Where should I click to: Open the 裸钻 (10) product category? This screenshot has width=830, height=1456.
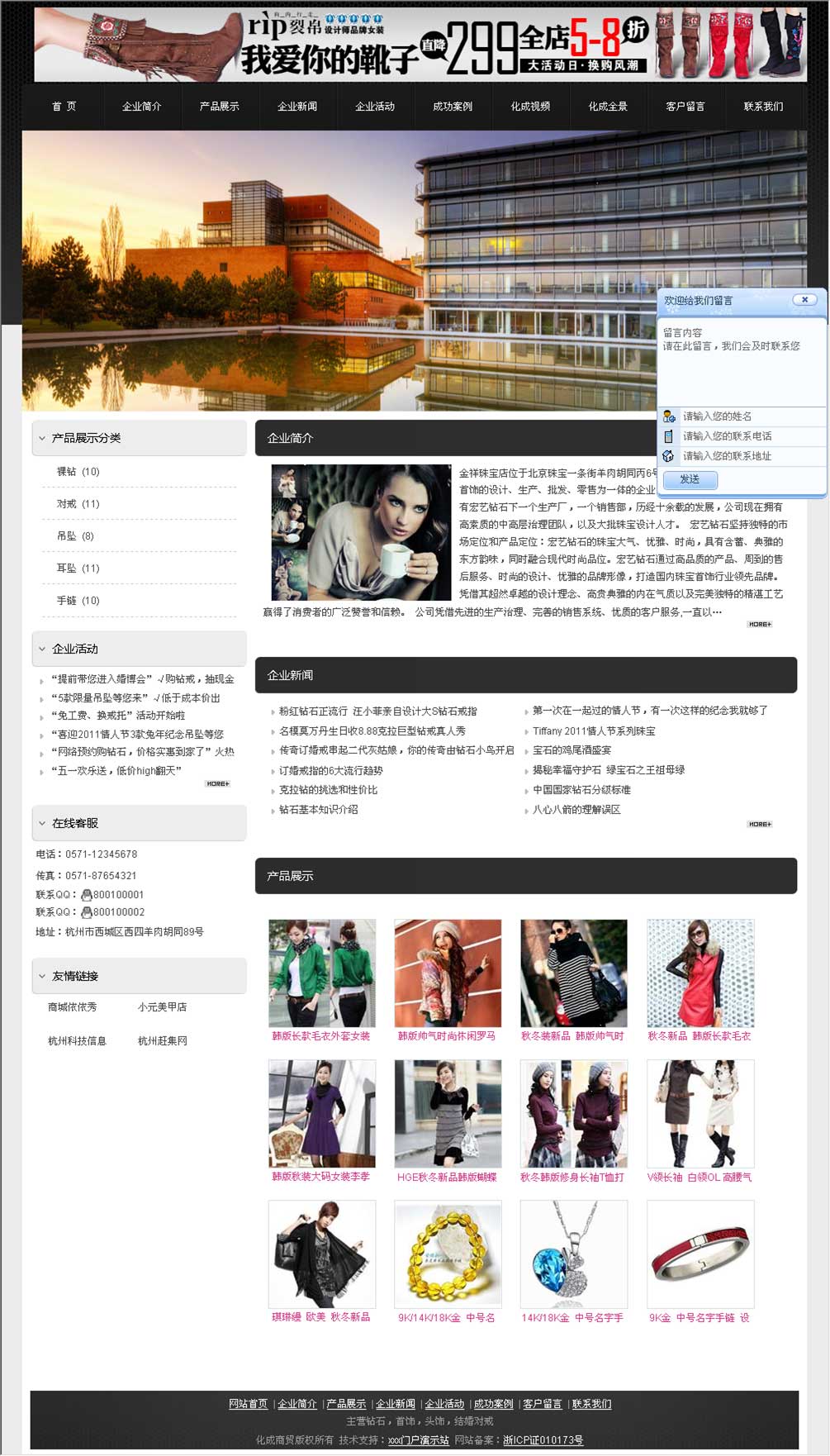(x=78, y=472)
